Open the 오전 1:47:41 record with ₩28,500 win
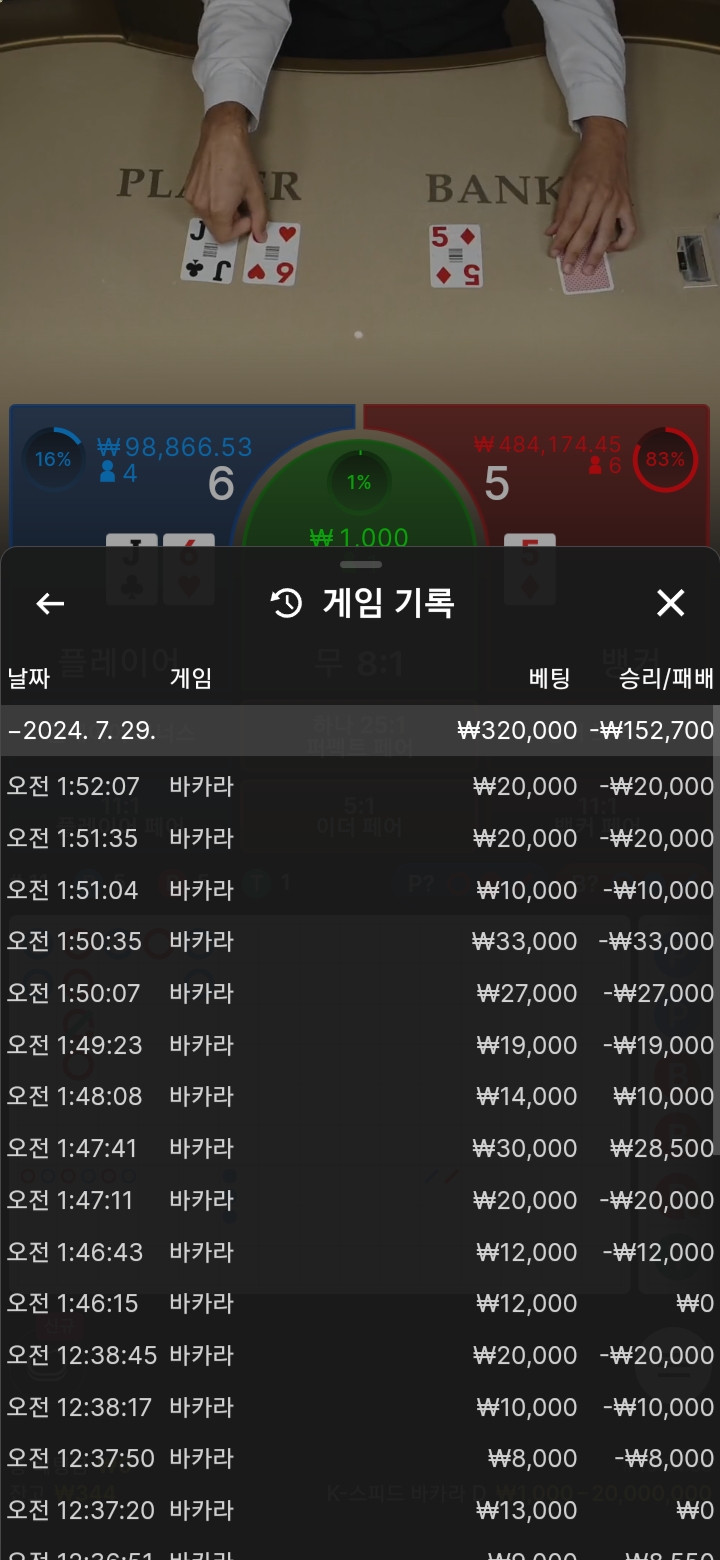The width and height of the screenshot is (720, 1560). [x=360, y=1148]
